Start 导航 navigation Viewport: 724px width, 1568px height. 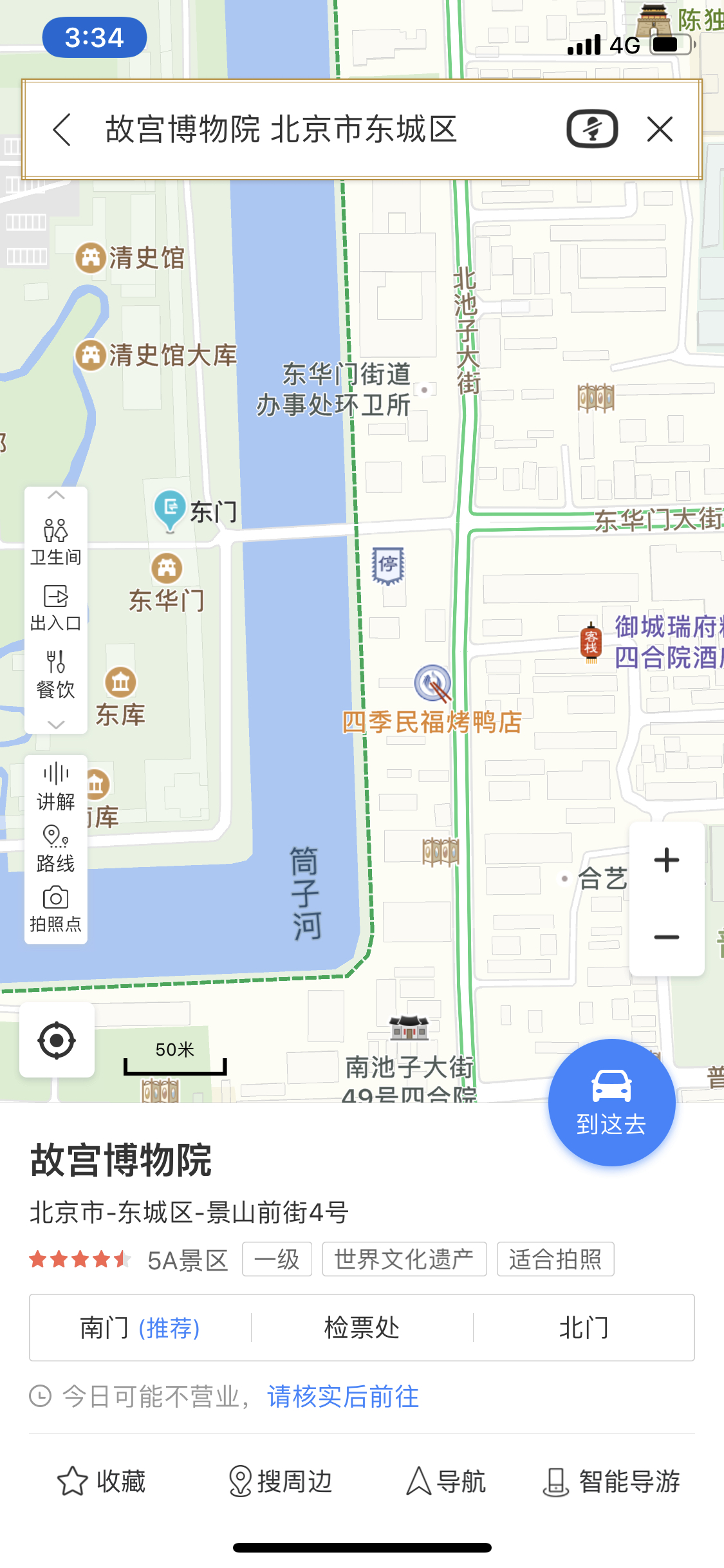point(445,1481)
